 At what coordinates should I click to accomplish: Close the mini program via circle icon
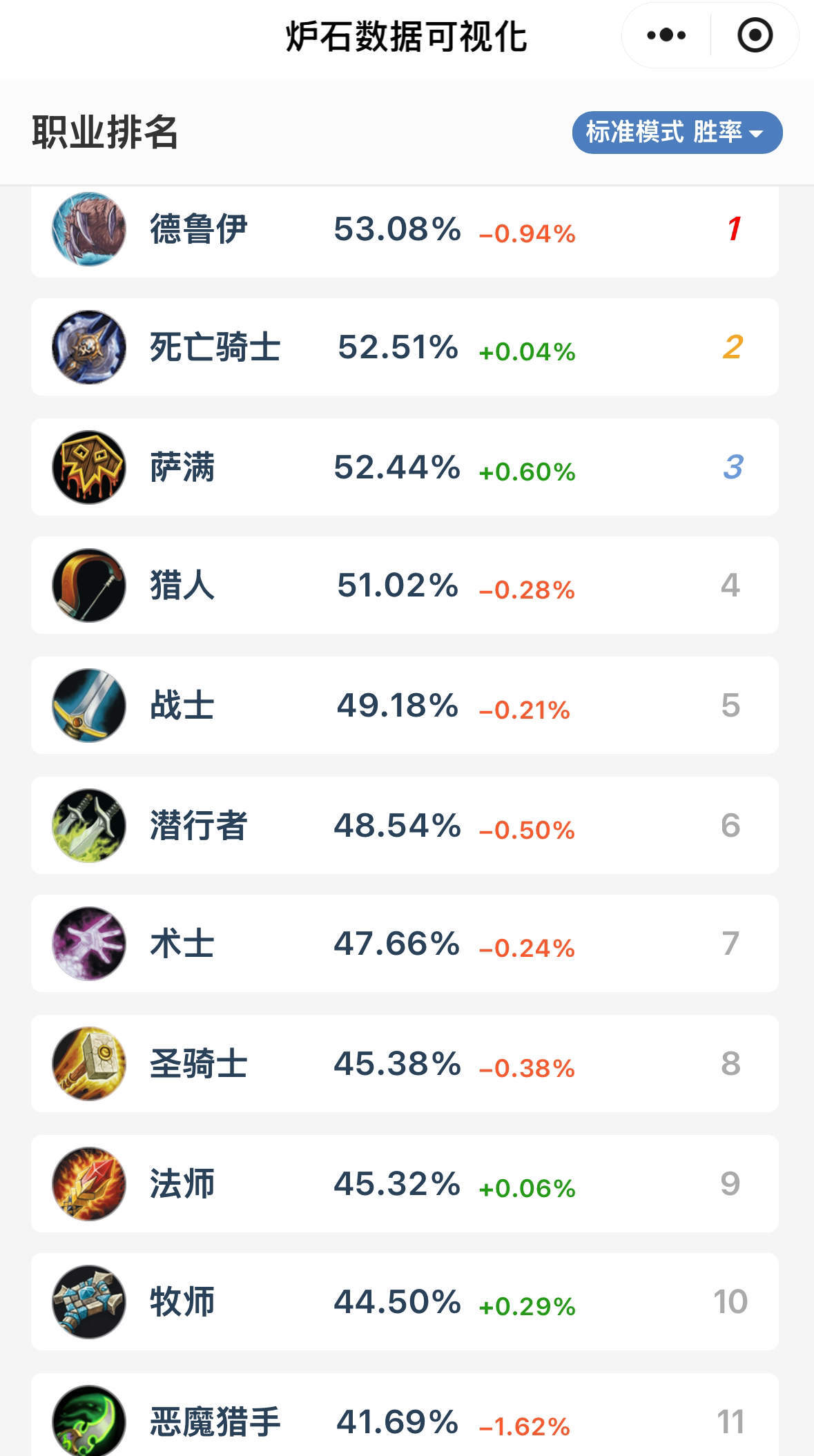click(x=755, y=35)
